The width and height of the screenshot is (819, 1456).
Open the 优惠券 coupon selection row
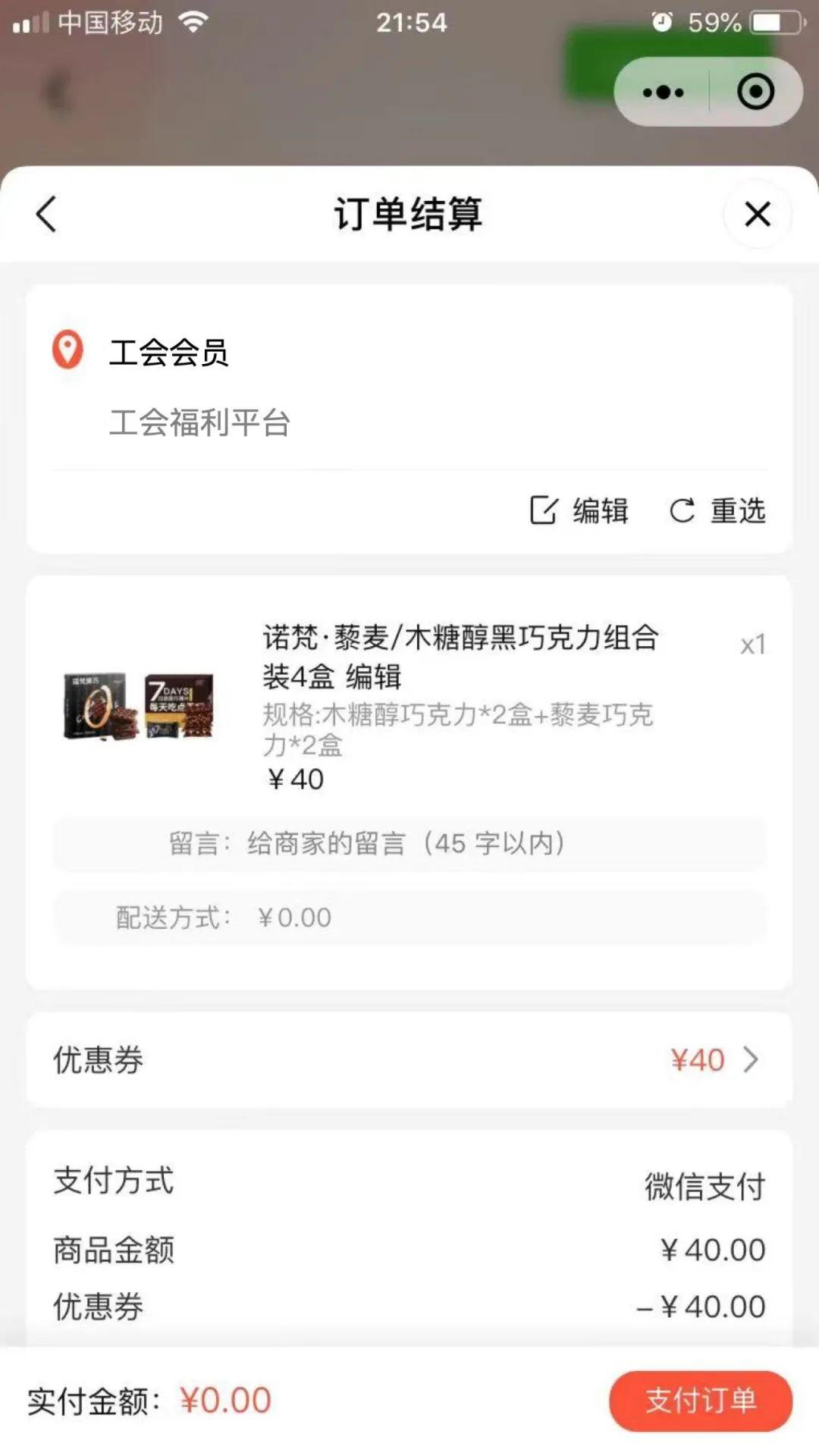coord(409,1059)
